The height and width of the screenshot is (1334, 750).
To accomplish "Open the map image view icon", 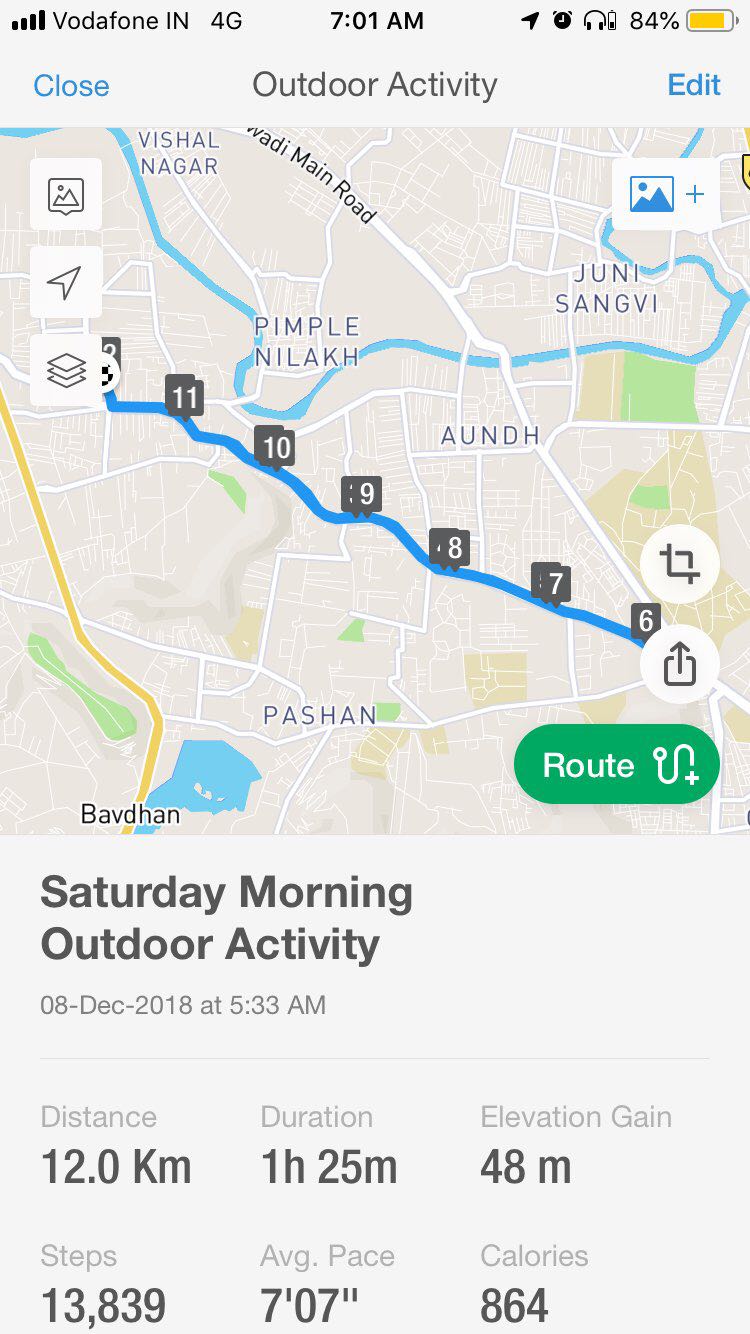I will (66, 195).
